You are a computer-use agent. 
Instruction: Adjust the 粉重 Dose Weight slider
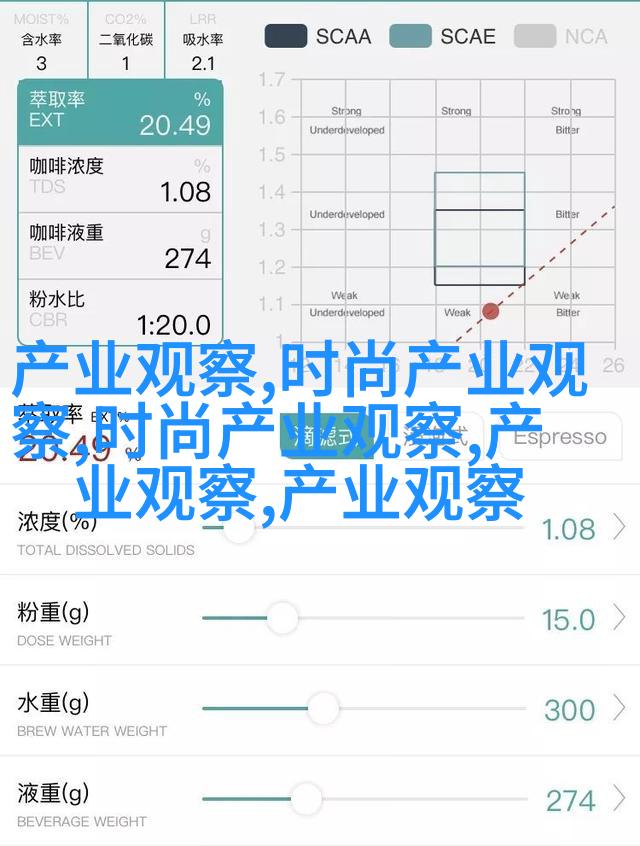[x=283, y=619]
